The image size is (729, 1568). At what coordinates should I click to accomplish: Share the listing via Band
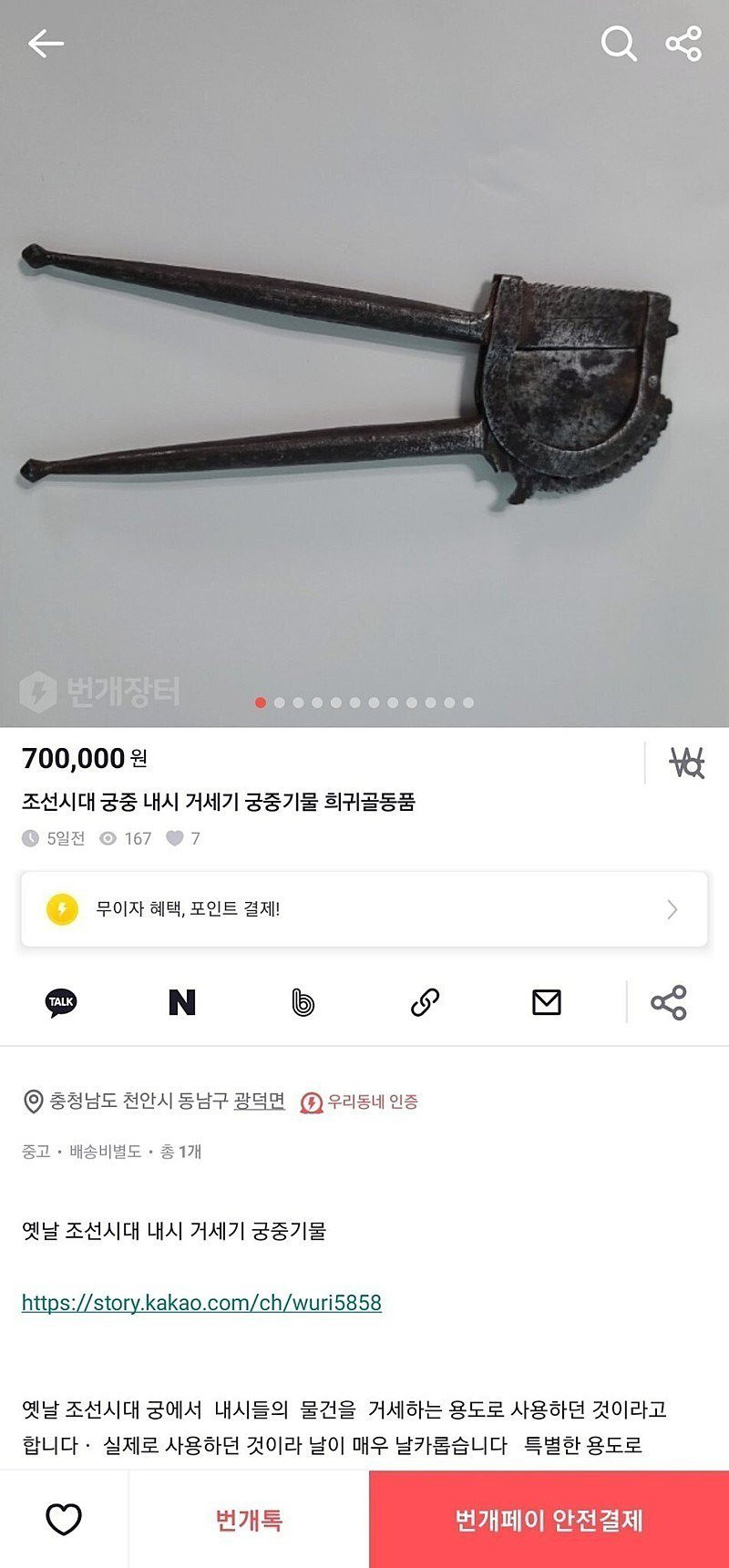tap(303, 1002)
